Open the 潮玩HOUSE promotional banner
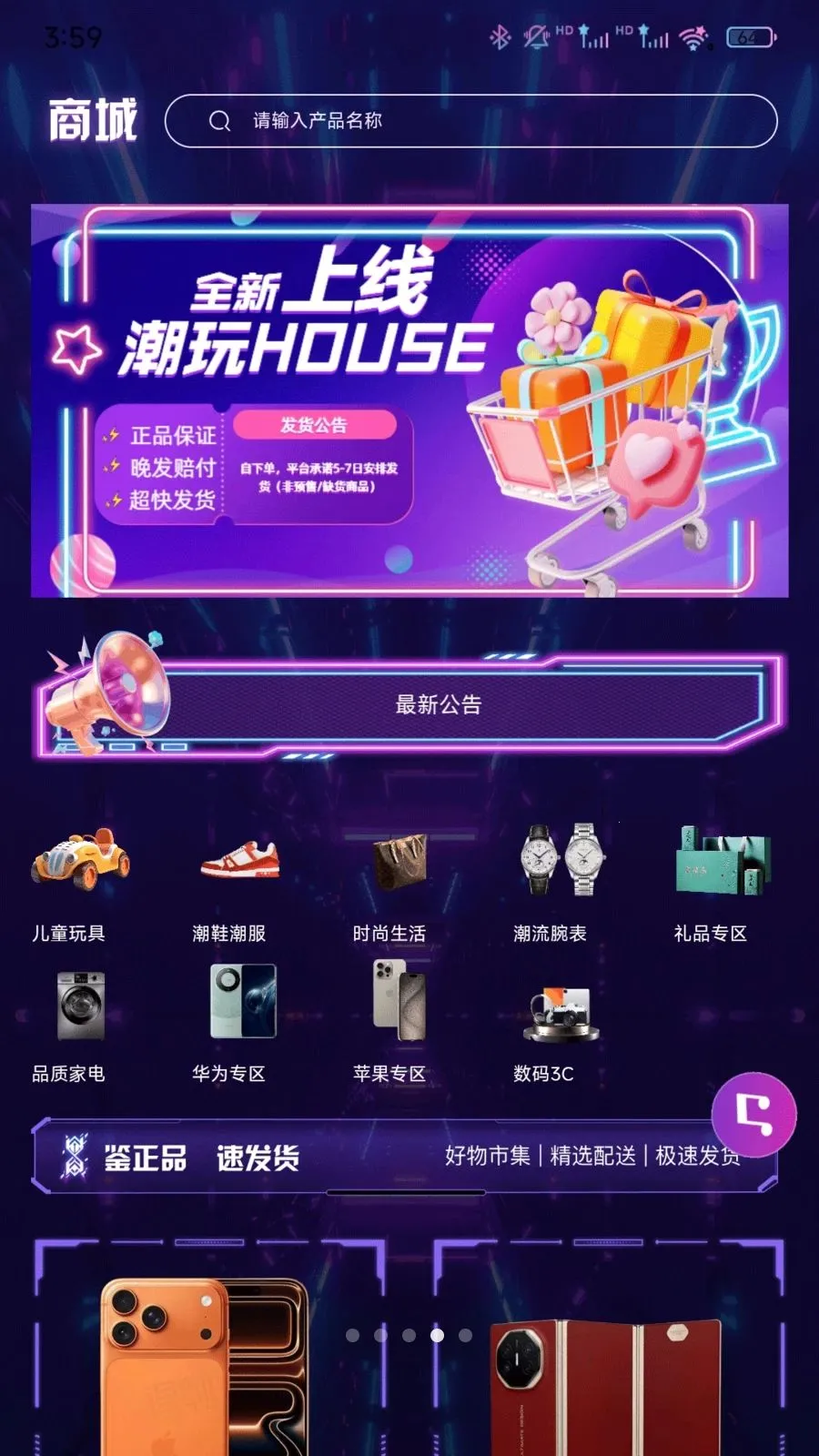This screenshot has width=819, height=1456. point(409,400)
